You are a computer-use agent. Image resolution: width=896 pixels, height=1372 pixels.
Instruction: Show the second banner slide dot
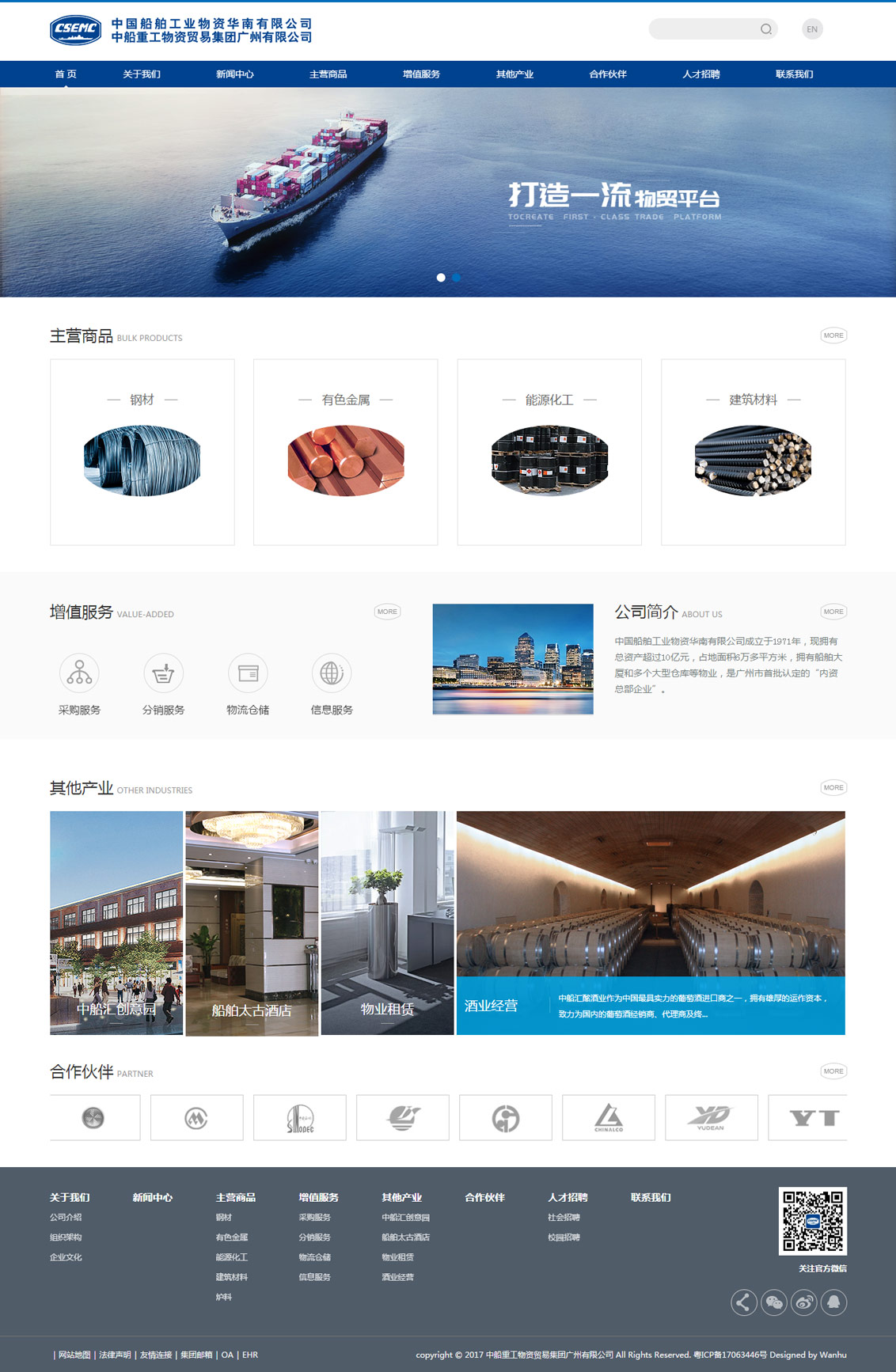point(457,278)
